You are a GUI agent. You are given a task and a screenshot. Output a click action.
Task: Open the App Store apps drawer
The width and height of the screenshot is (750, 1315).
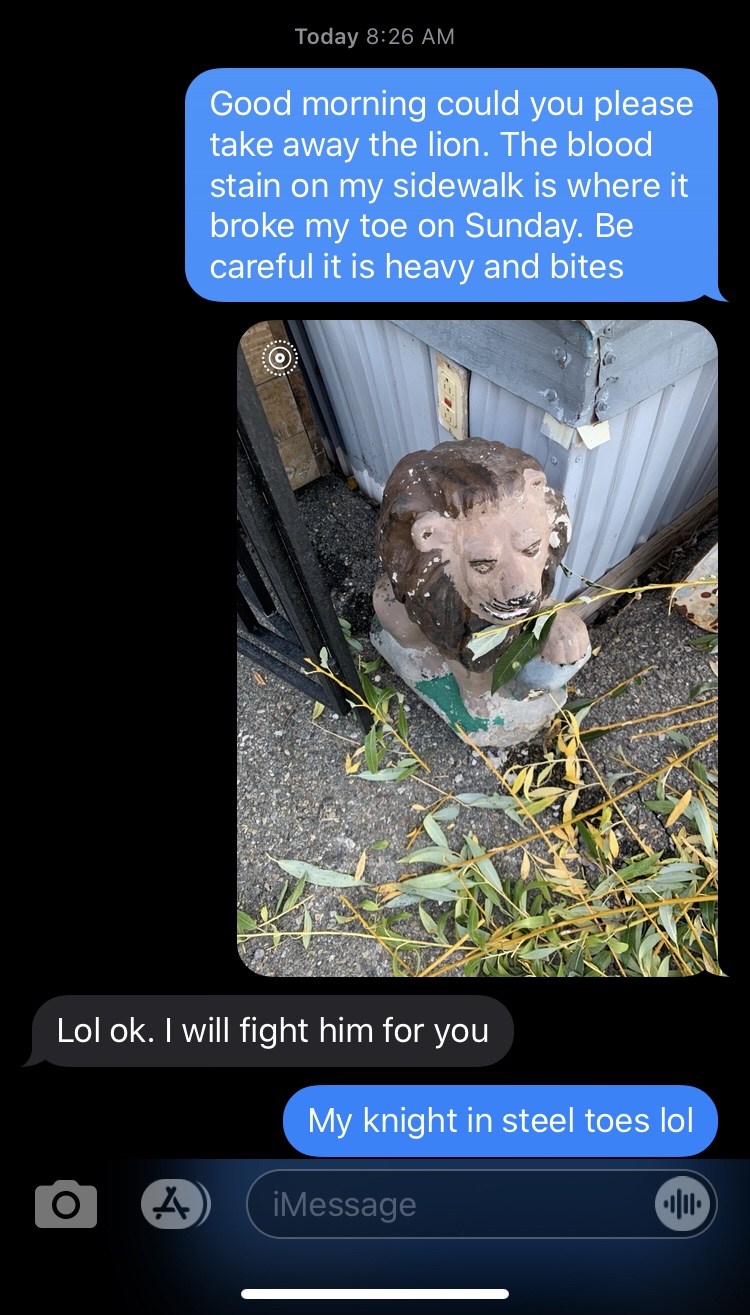tap(173, 1204)
